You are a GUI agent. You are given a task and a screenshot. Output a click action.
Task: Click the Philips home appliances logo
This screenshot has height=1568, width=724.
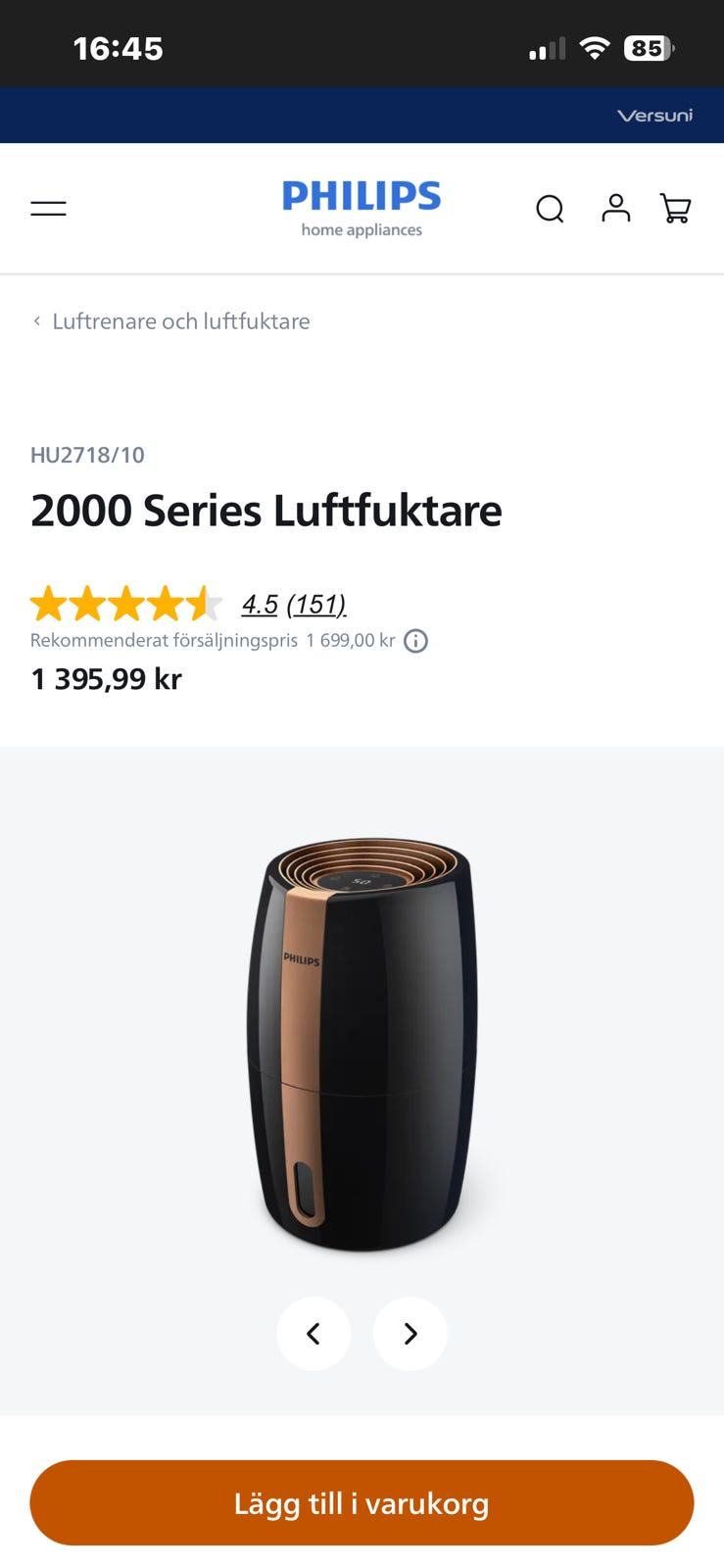point(361,207)
